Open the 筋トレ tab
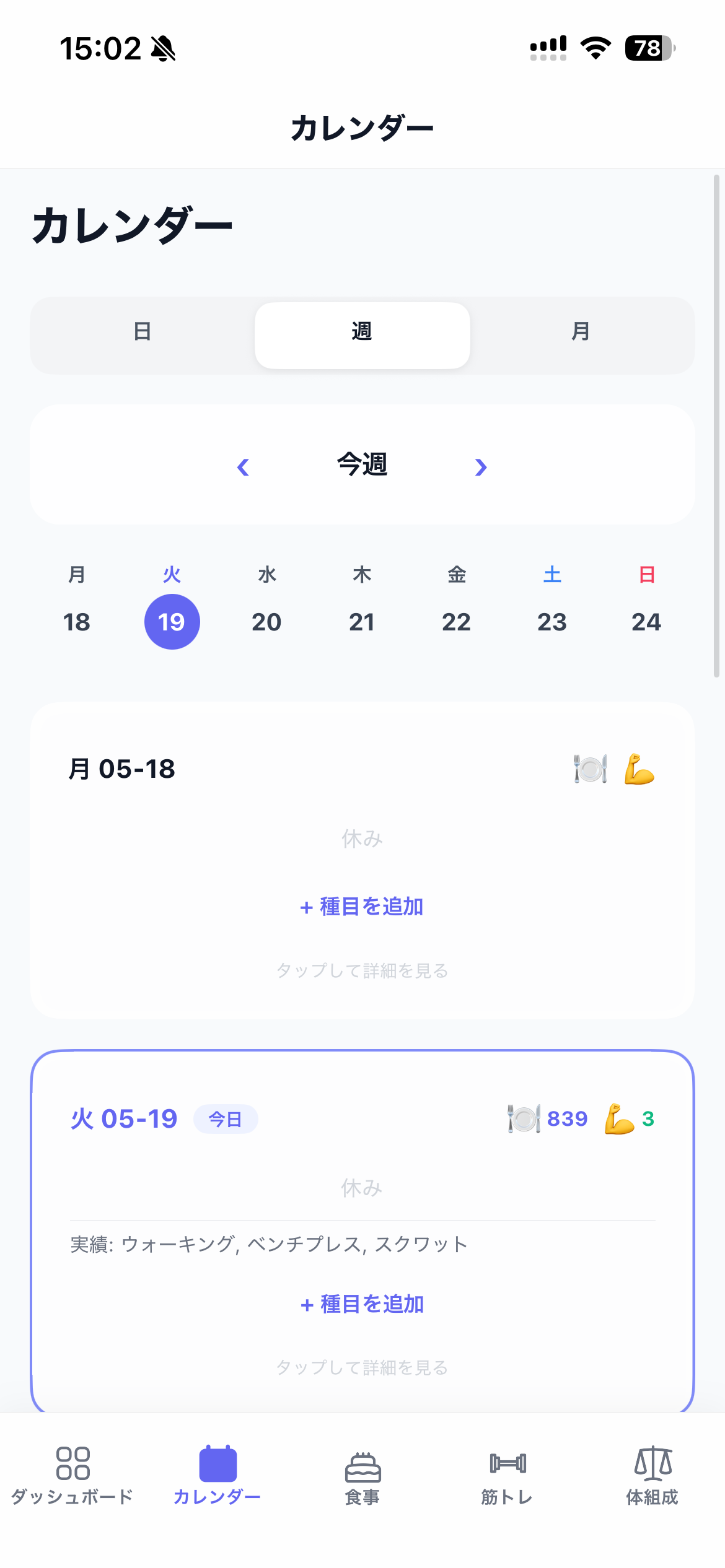The height and width of the screenshot is (1568, 725). pos(507,1476)
